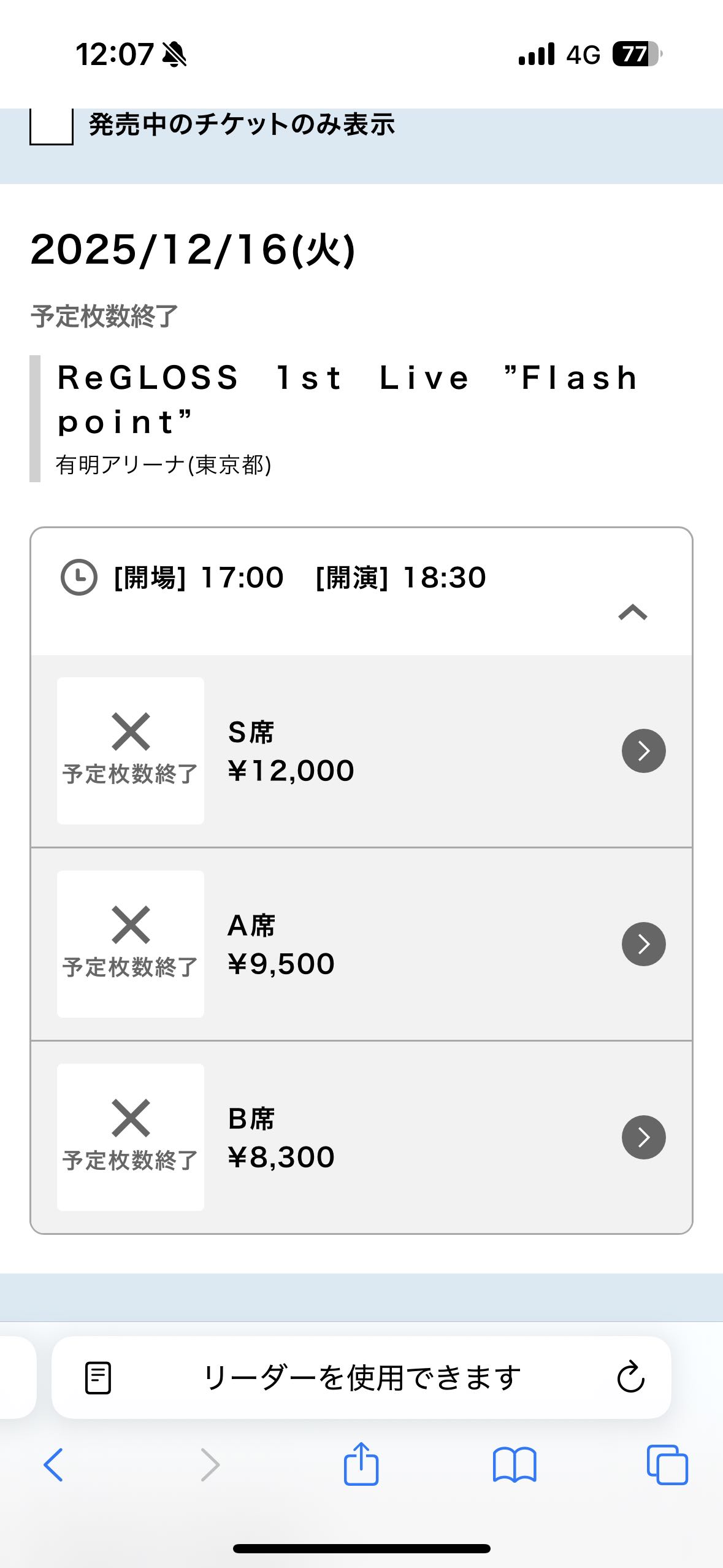Open the B席 ¥8,300 ticket row
The height and width of the screenshot is (1568, 723).
(x=643, y=1137)
